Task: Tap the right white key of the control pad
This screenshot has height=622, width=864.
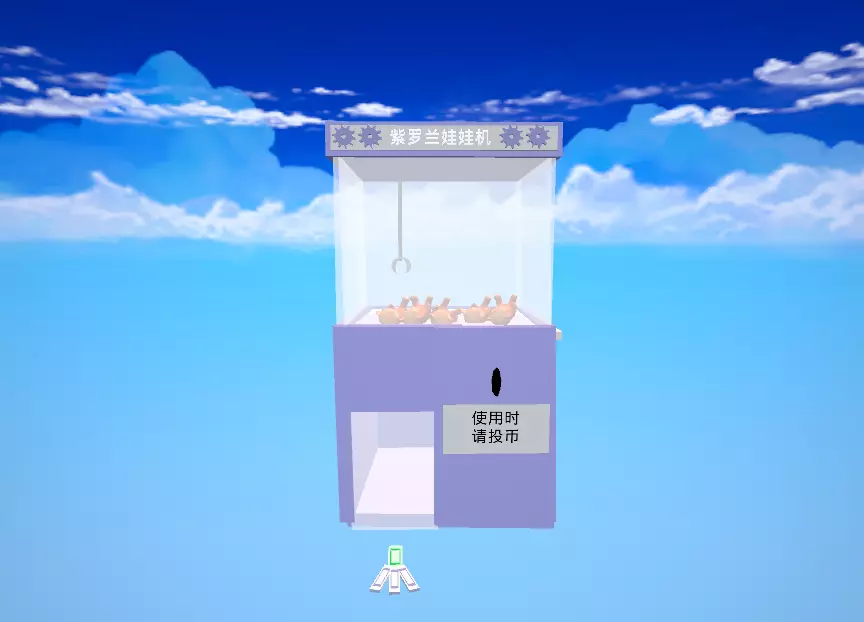Action: click(x=409, y=580)
